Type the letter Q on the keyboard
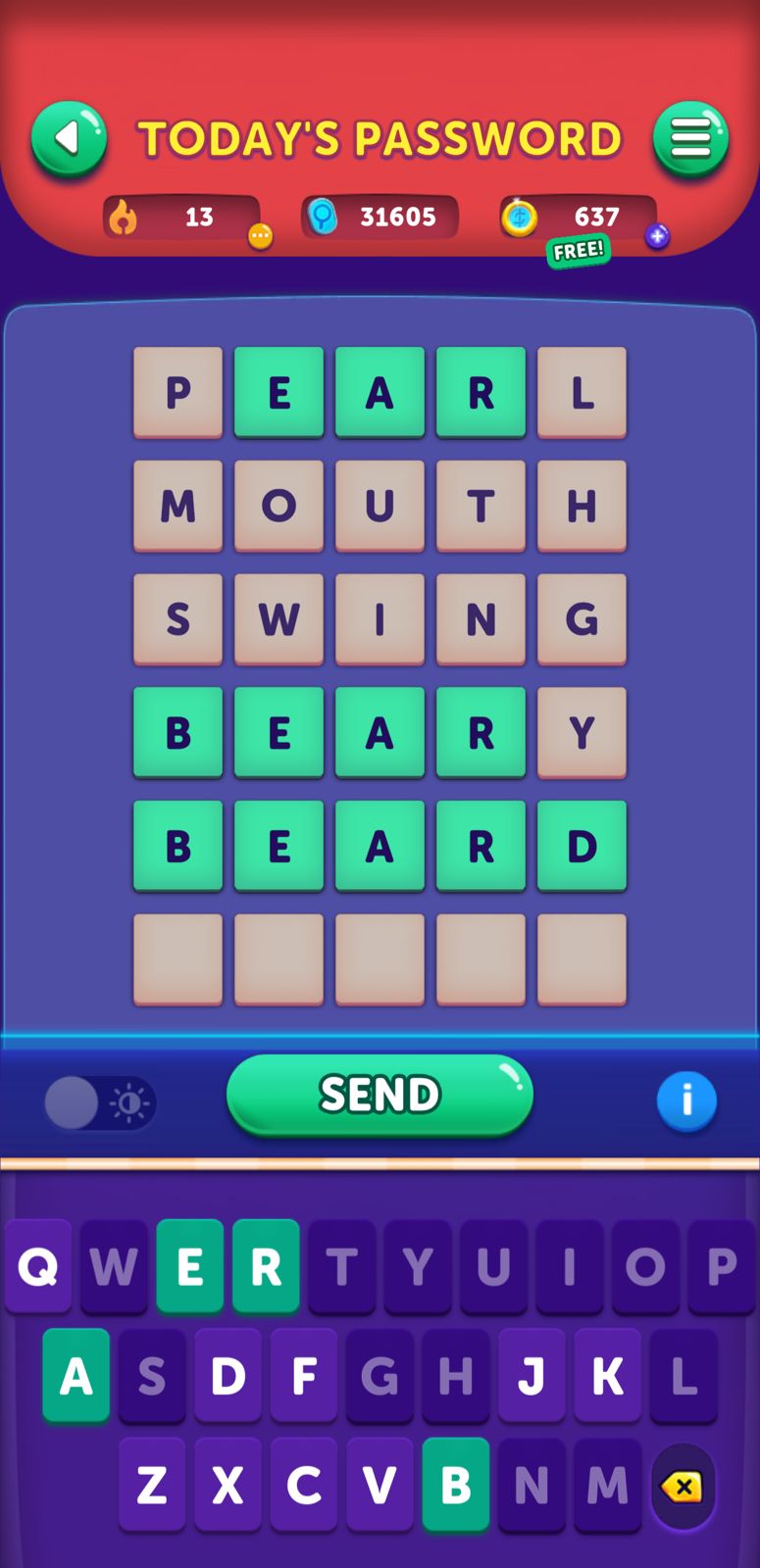760x1568 pixels. click(38, 1266)
